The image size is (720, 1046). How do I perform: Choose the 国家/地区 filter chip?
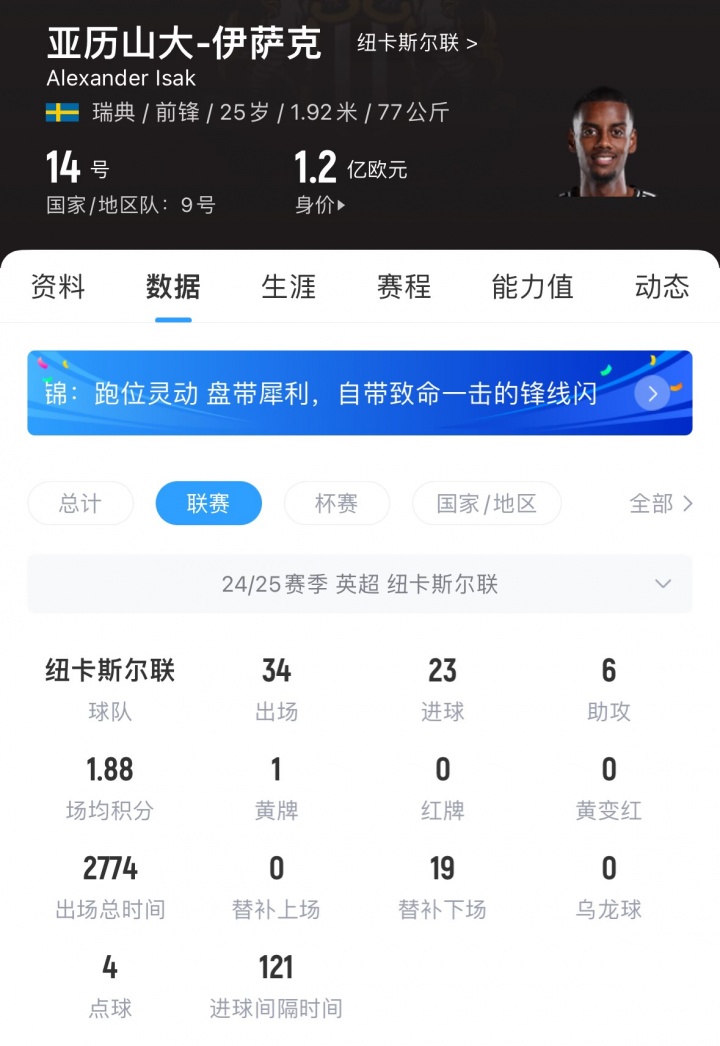[x=486, y=504]
